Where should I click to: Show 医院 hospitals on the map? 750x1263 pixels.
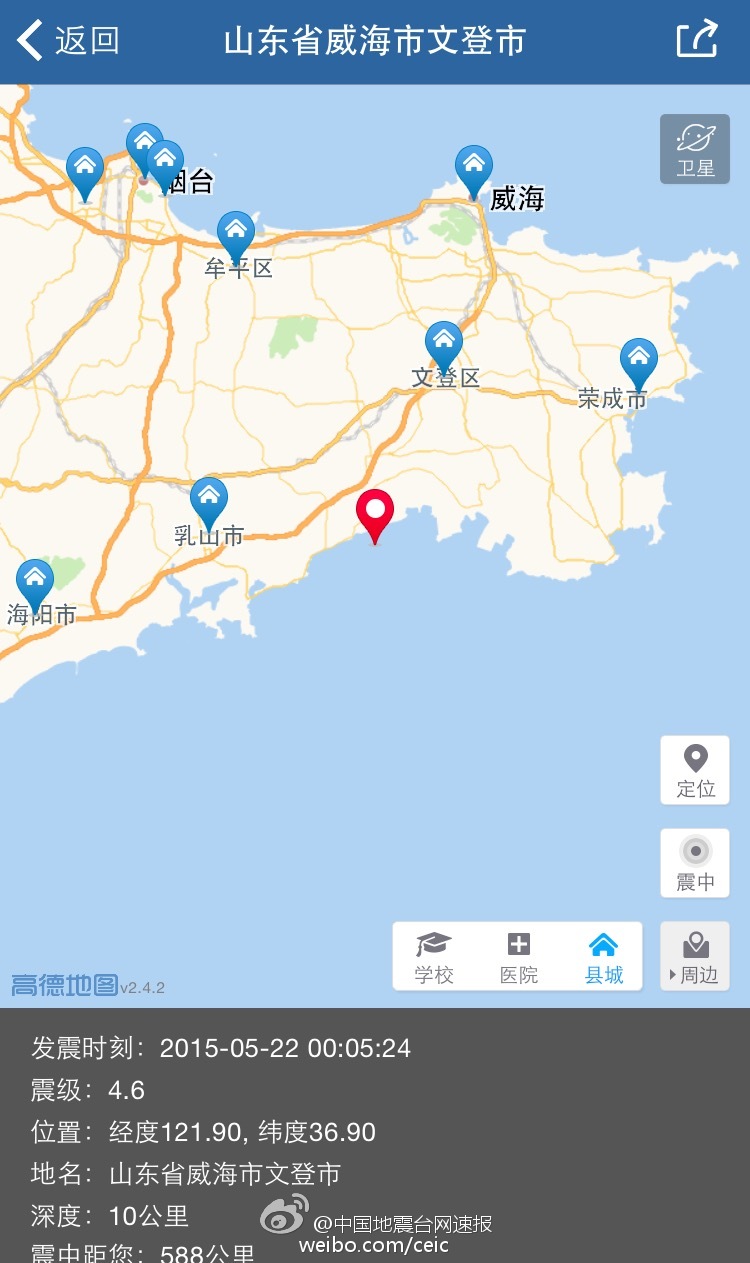519,957
